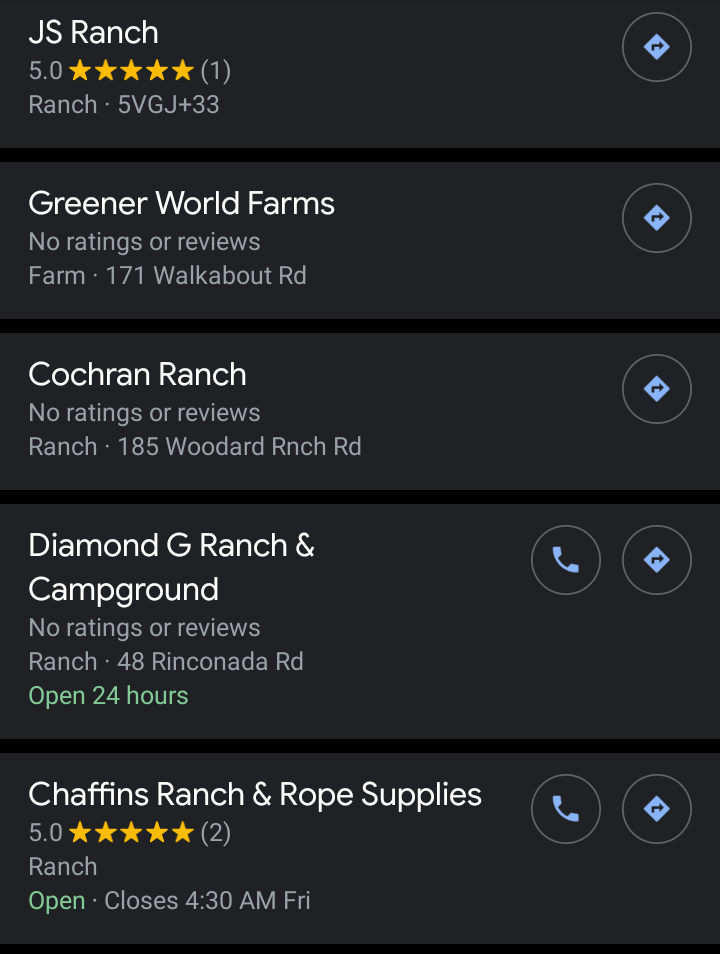The image size is (720, 954).
Task: Get directions to Chaffins Ranch & Rope Supplies
Action: pos(656,809)
